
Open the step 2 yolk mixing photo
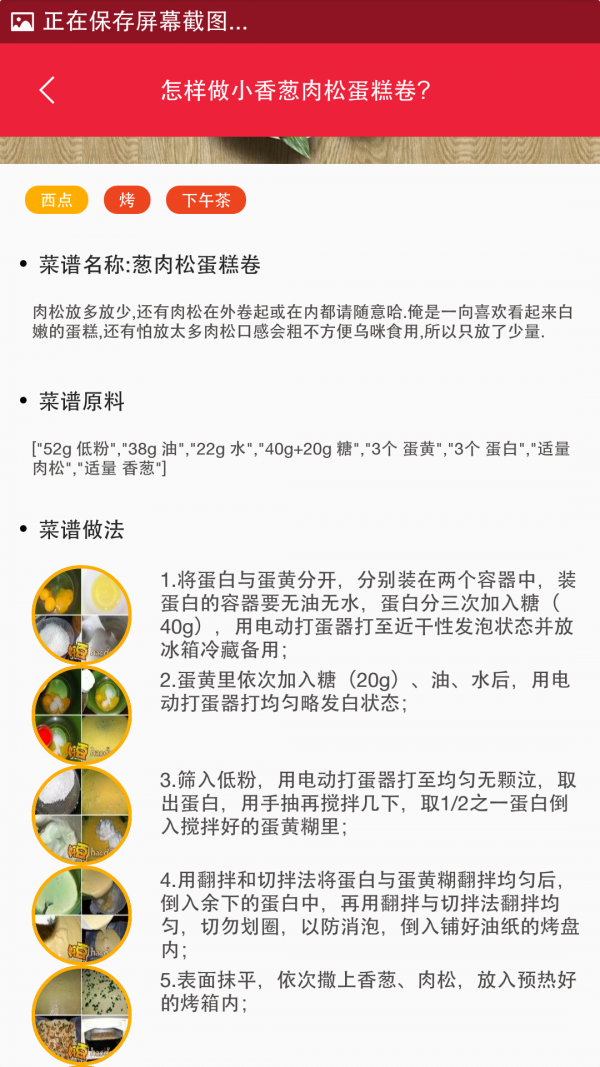[82, 715]
